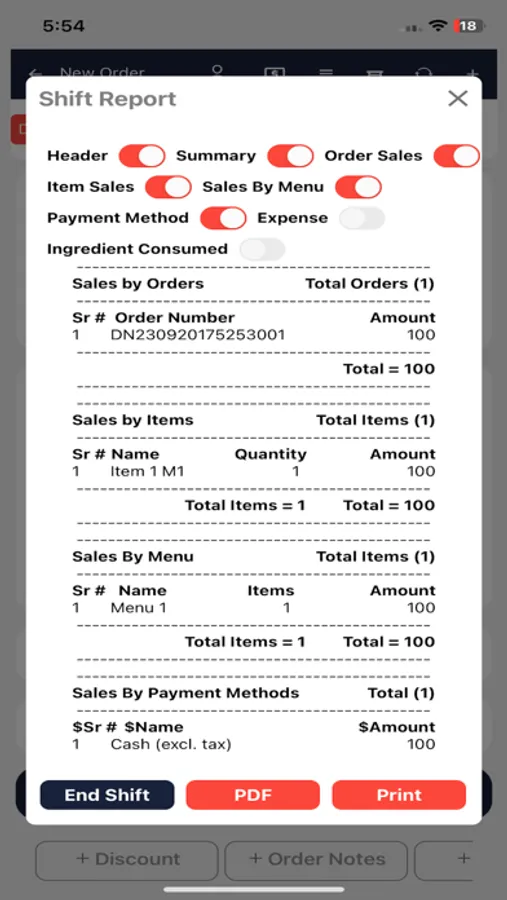The image size is (507, 900).
Task: Toggle off the Header switch
Action: (142, 156)
